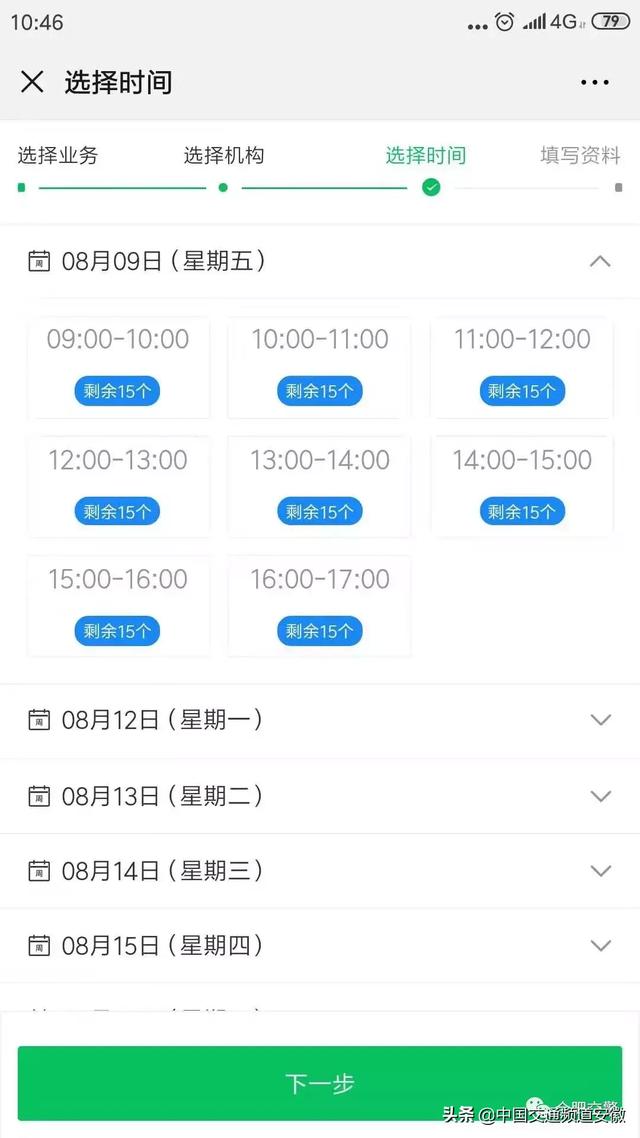Tap the 下一步 button
The height and width of the screenshot is (1138, 640).
click(x=320, y=1084)
